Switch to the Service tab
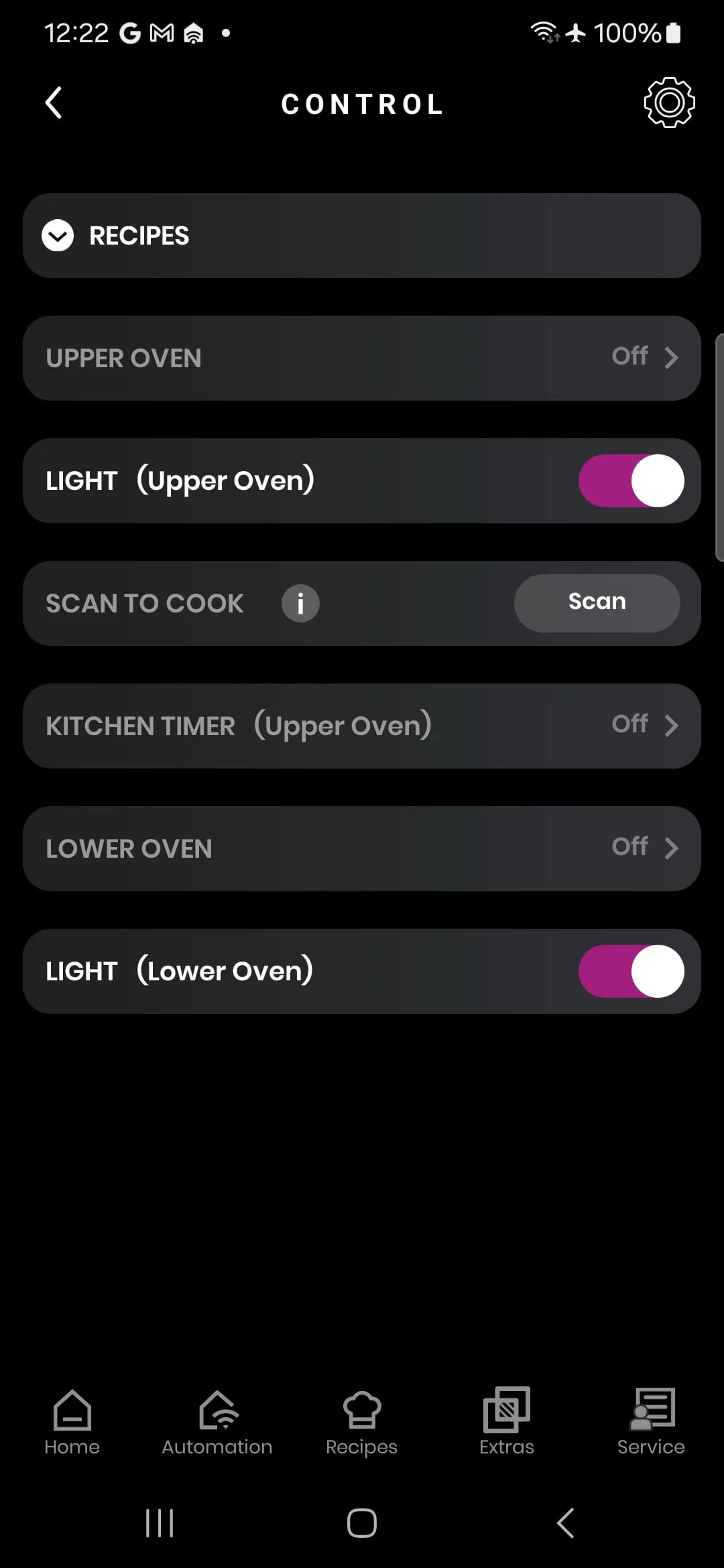The height and width of the screenshot is (1568, 724). point(651,1422)
